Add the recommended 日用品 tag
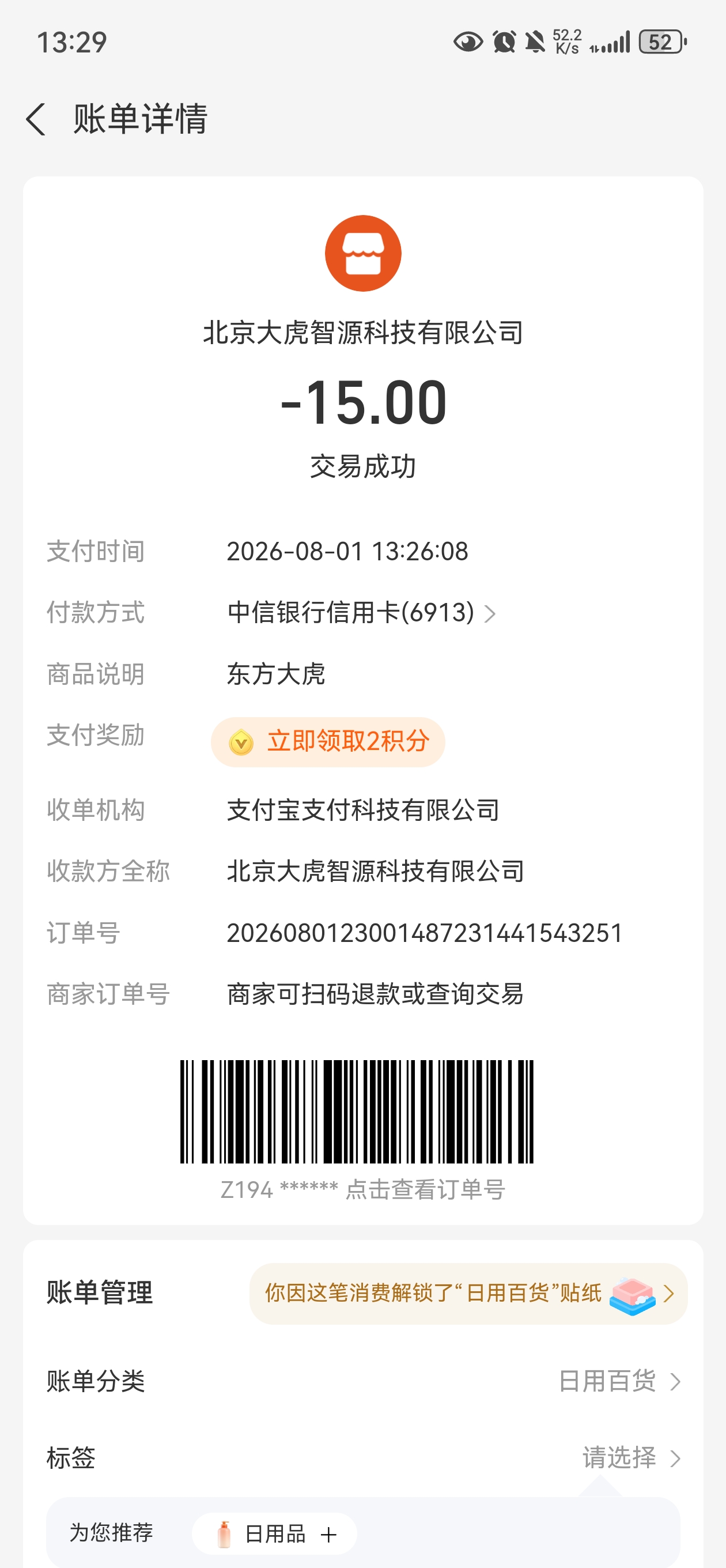Screen dimensions: 726x1568 tap(274, 1533)
